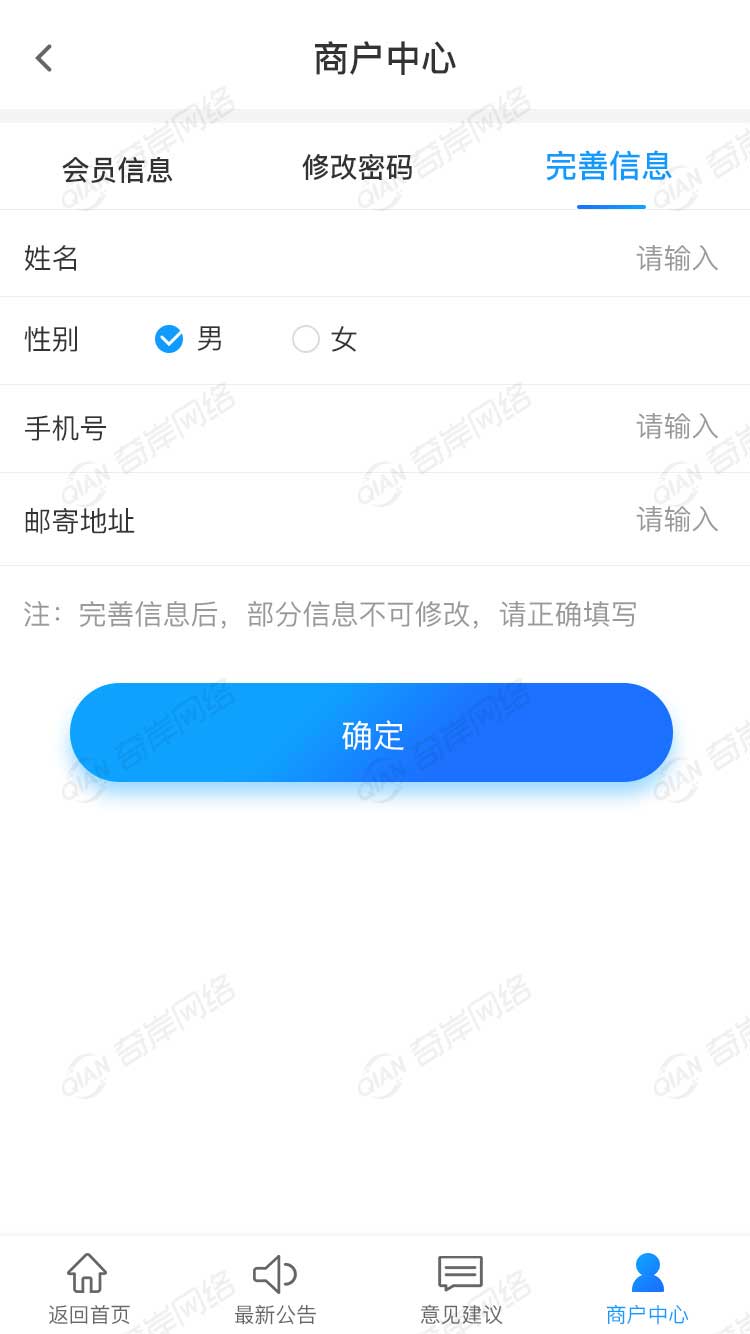Switch to the 会员信息 tab
The width and height of the screenshot is (750, 1334).
117,169
